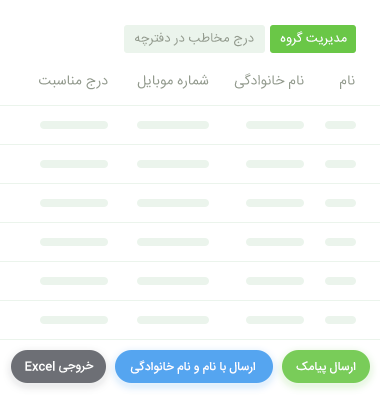This screenshot has width=380, height=395.
Task: Choose ارسال با نام و نام خانوادگی
Action: (194, 366)
